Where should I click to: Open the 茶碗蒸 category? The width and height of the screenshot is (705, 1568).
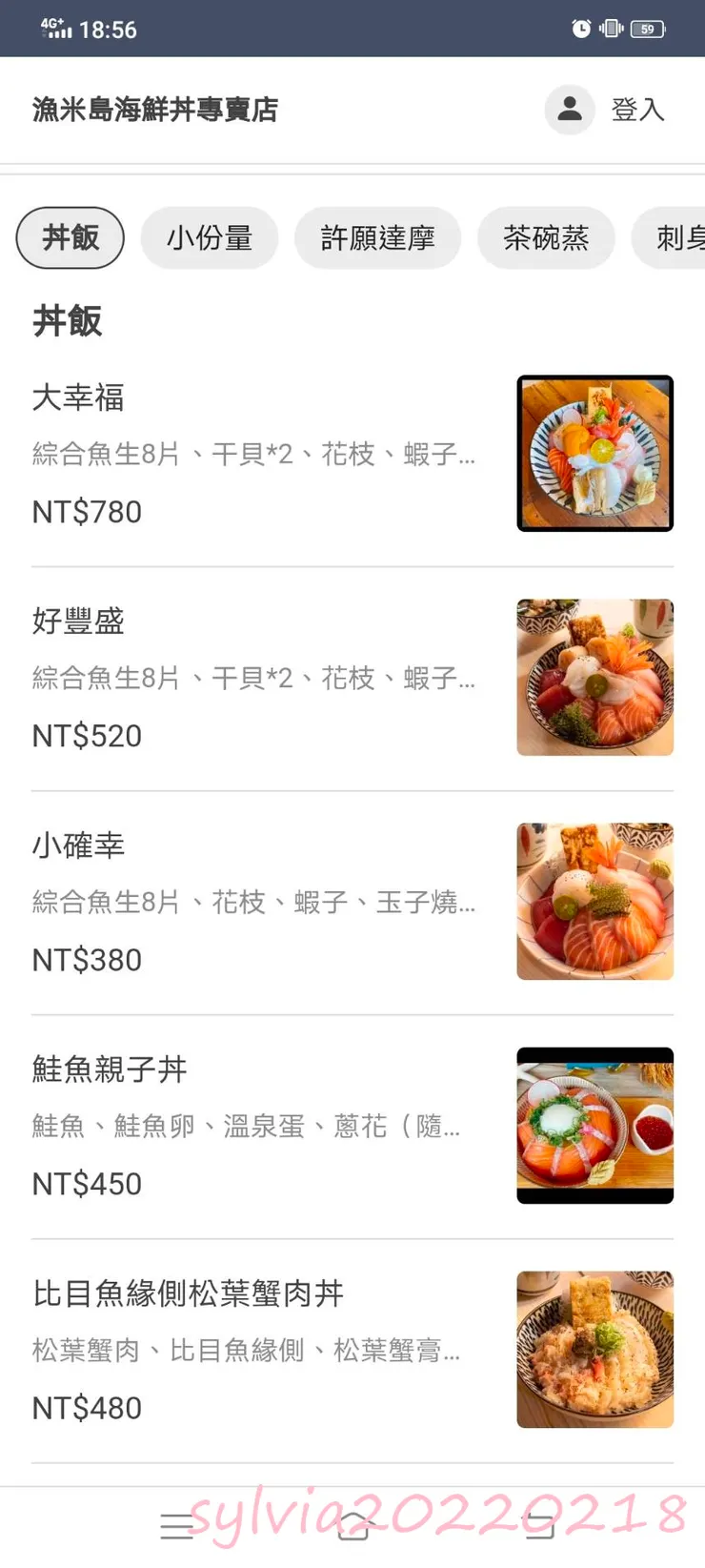click(x=546, y=238)
